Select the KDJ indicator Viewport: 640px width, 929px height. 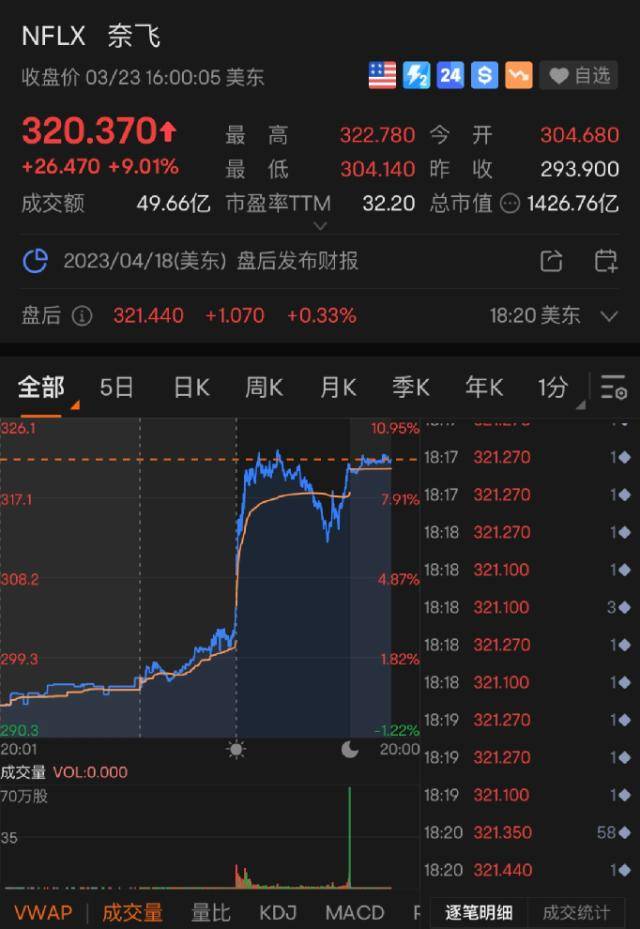pos(278,912)
